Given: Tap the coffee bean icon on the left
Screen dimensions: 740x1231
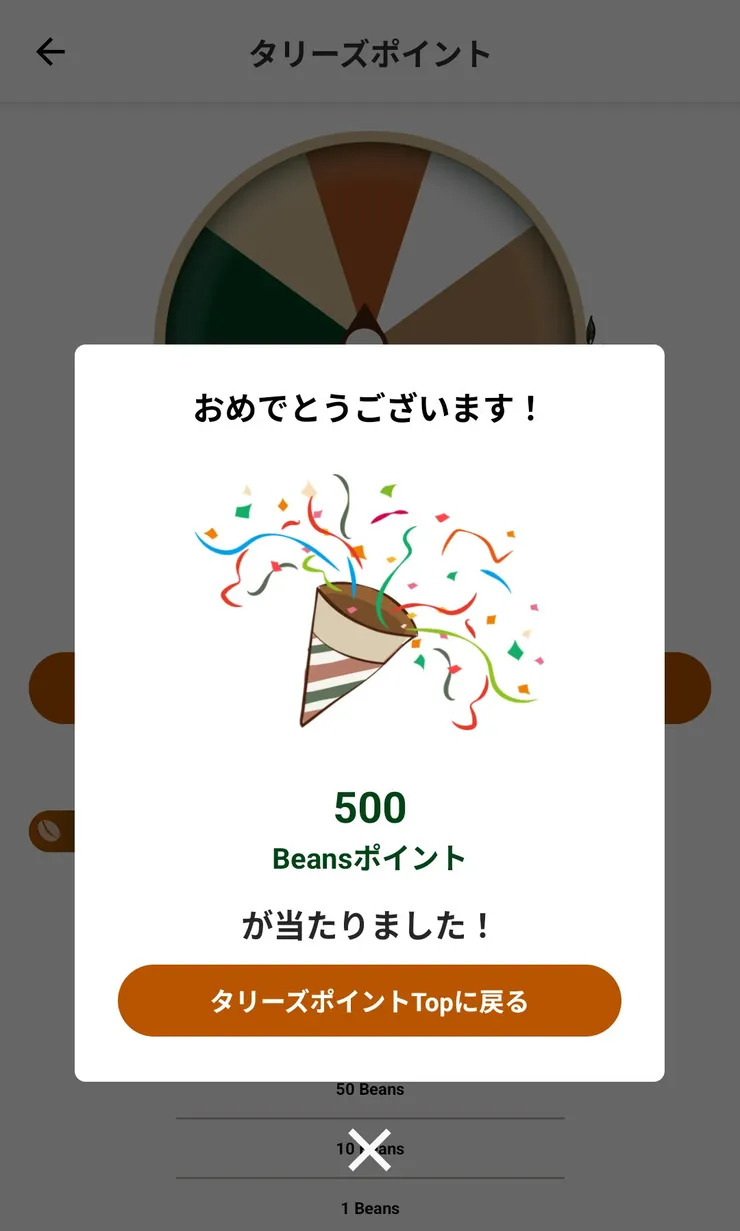Looking at the screenshot, I should pos(48,830).
